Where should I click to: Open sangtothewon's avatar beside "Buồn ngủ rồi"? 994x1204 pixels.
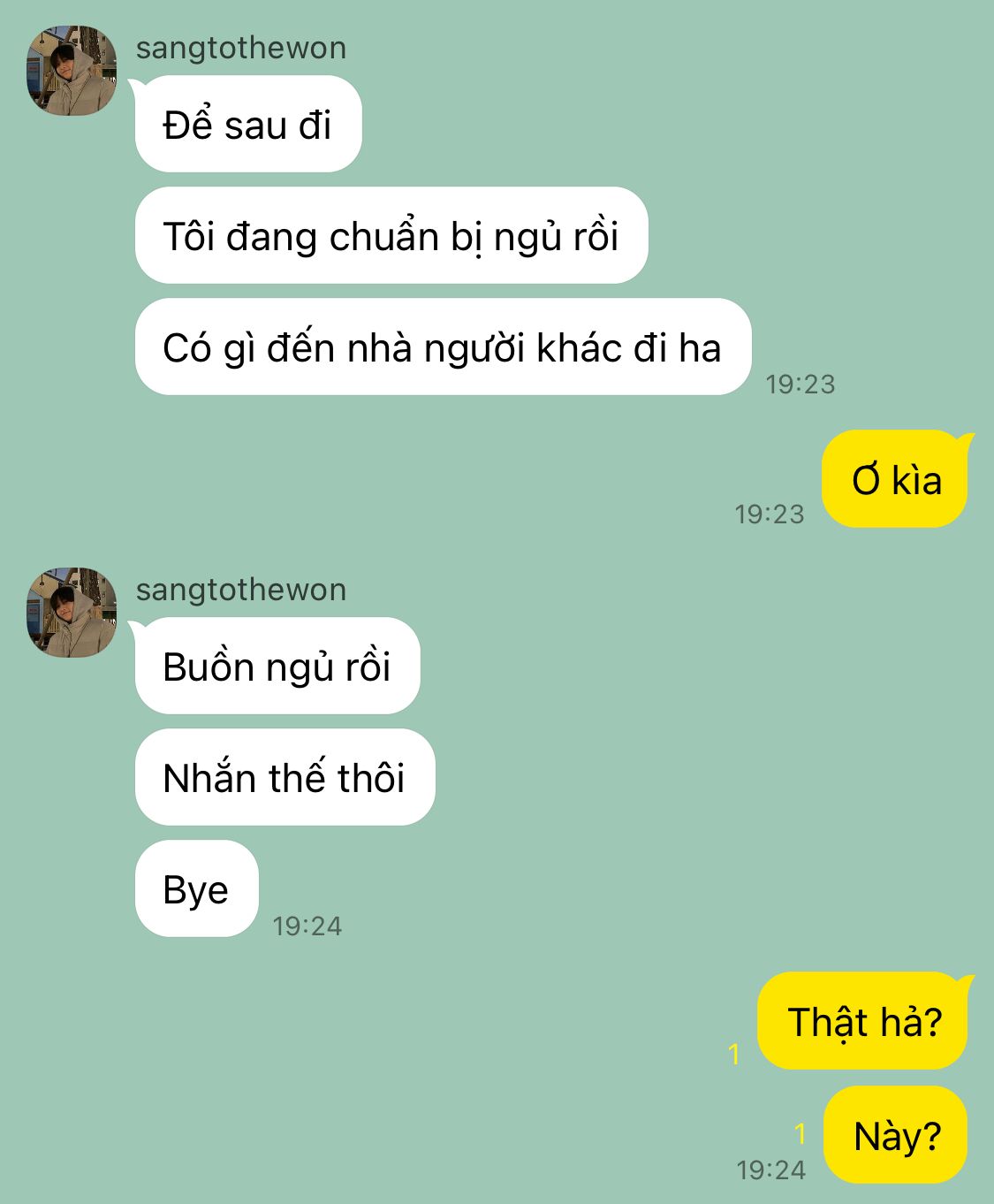pyautogui.click(x=72, y=613)
